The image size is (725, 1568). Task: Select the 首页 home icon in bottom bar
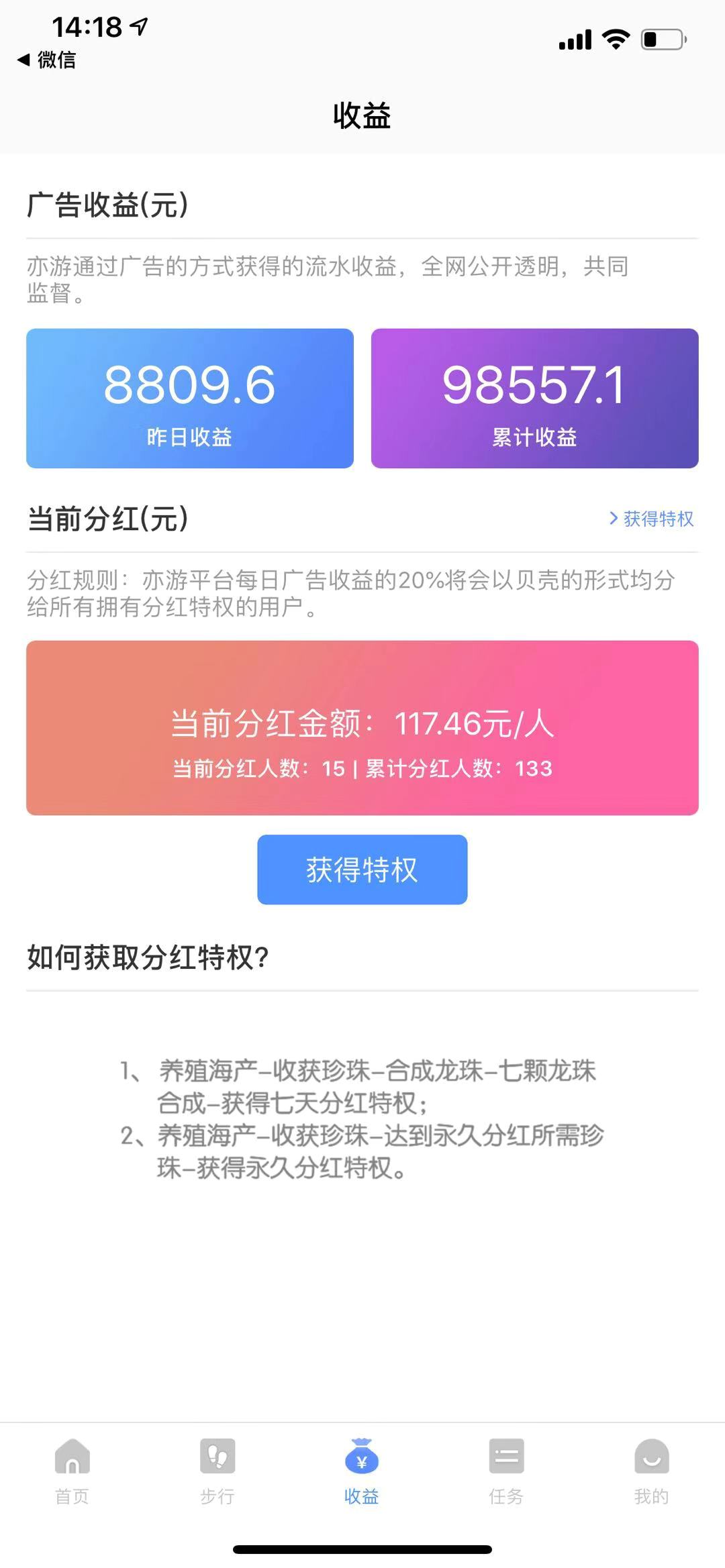(x=74, y=1456)
